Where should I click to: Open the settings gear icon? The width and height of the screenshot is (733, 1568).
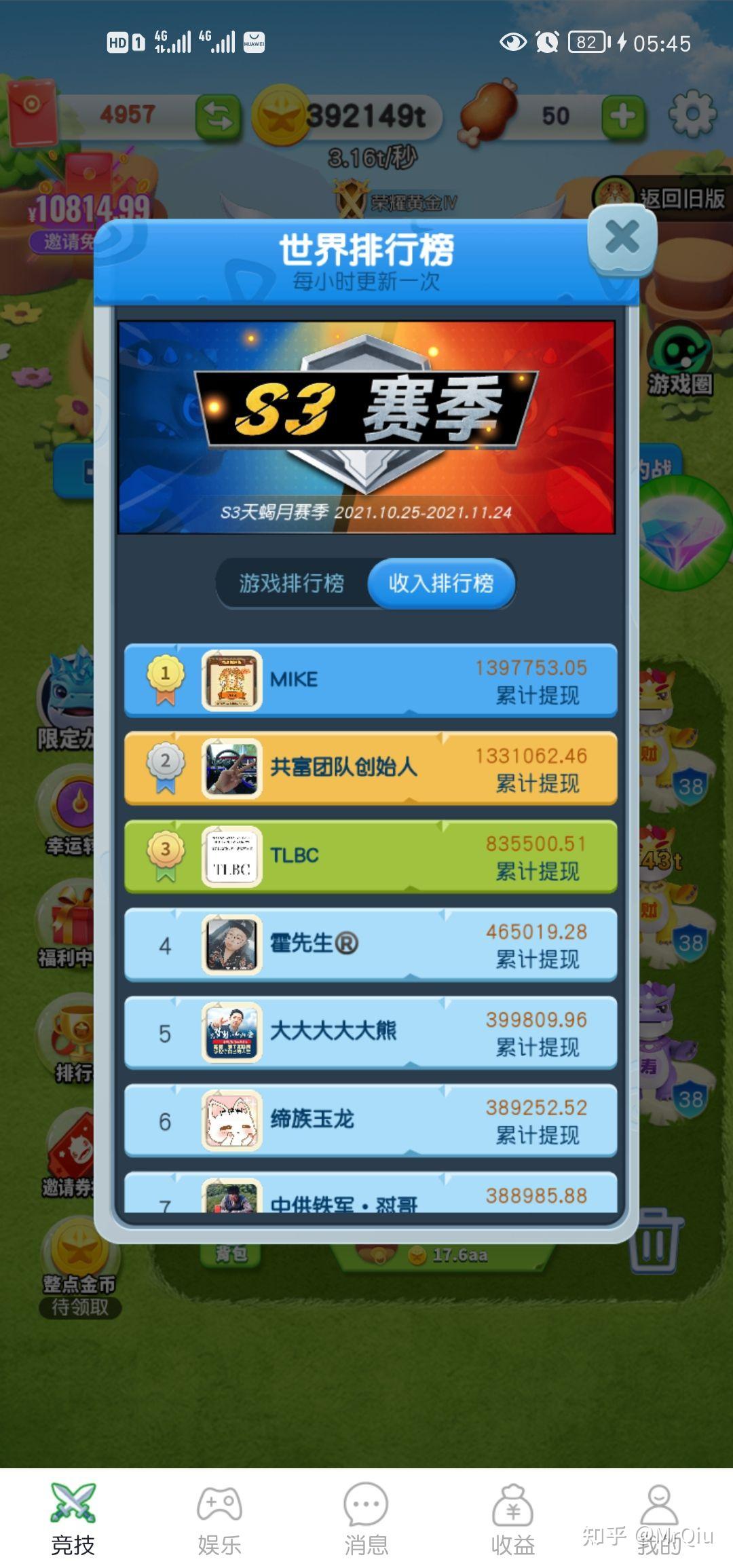click(692, 115)
